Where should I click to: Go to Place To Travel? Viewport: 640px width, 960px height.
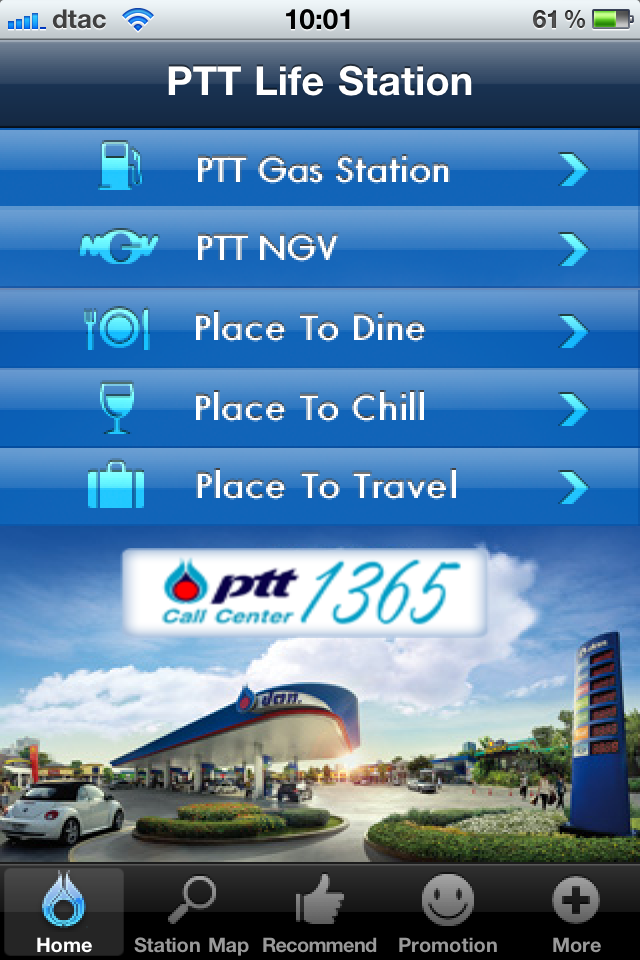tap(320, 487)
